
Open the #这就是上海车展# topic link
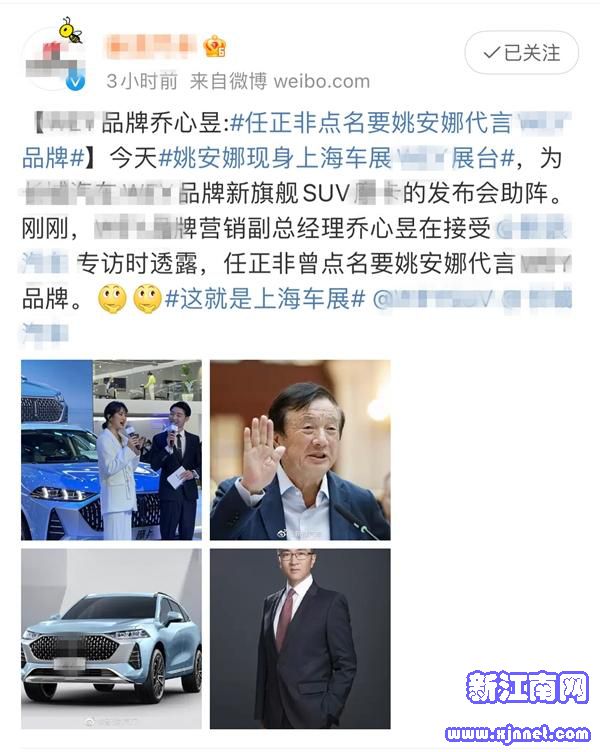click(x=263, y=298)
